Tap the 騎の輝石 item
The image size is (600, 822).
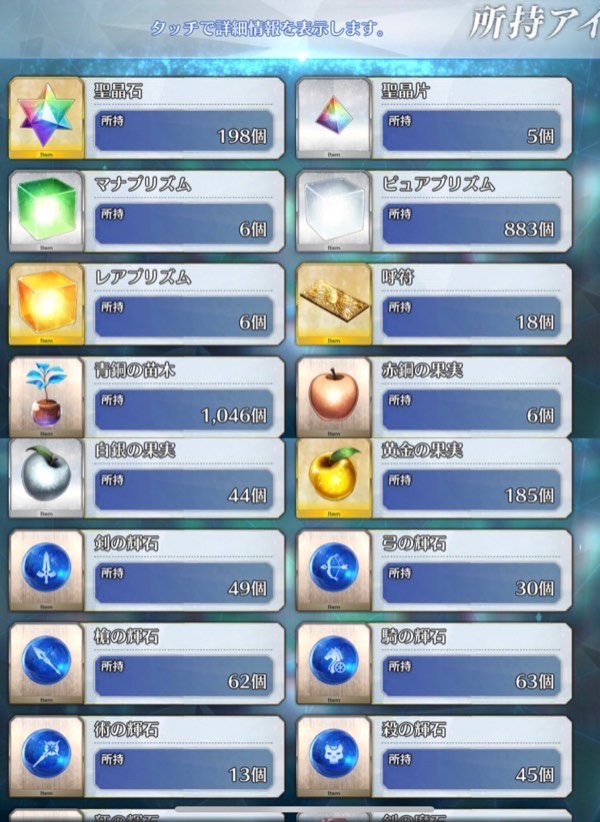point(434,663)
